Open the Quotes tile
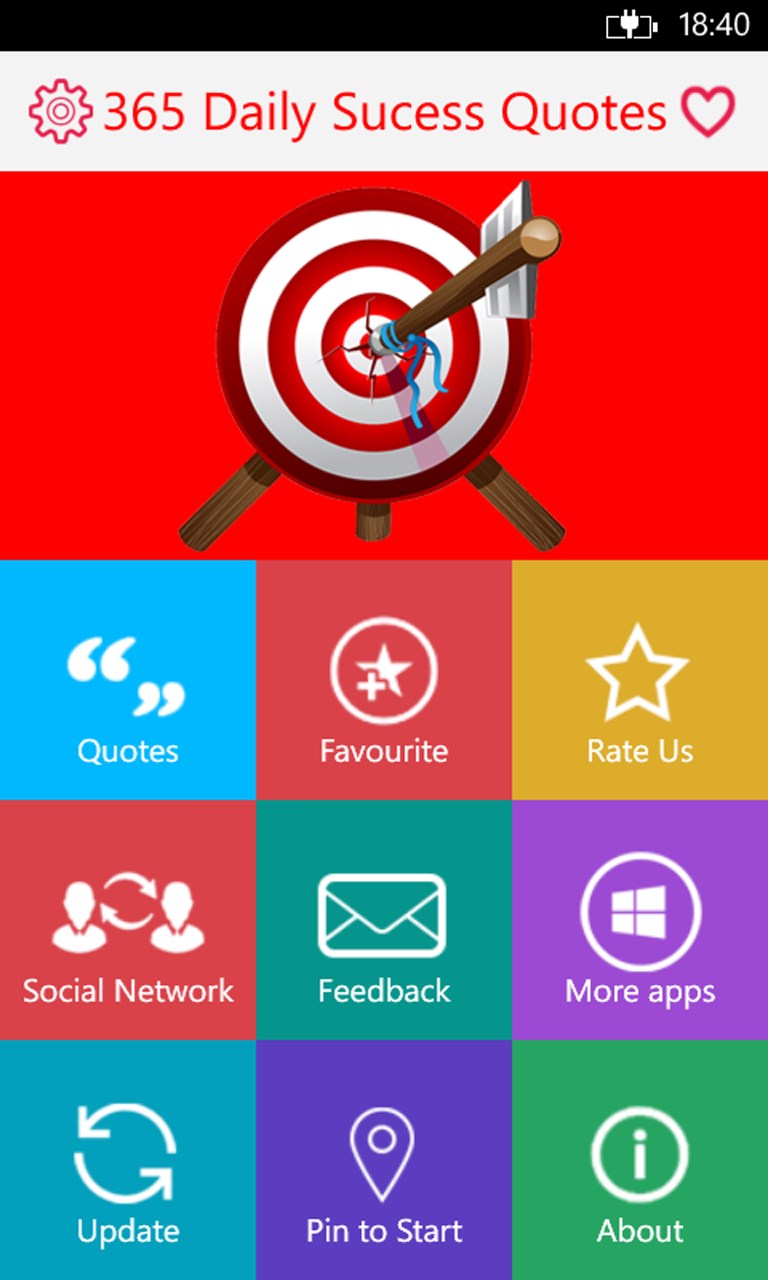 pyautogui.click(x=128, y=680)
